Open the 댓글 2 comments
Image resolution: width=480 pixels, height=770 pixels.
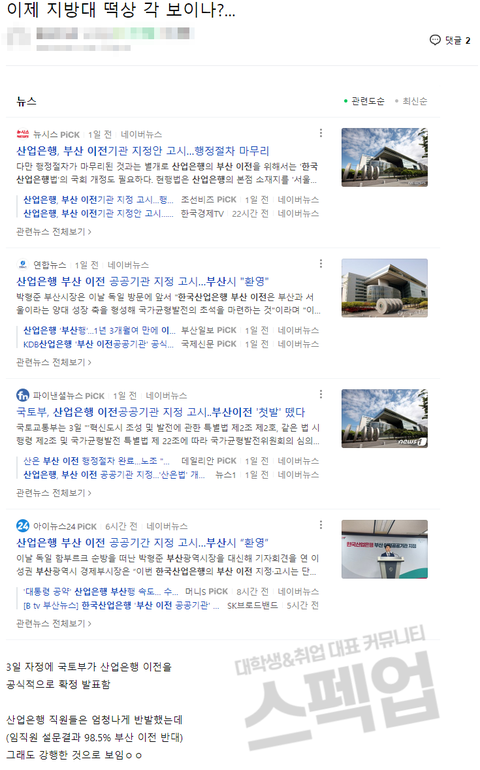tap(450, 40)
